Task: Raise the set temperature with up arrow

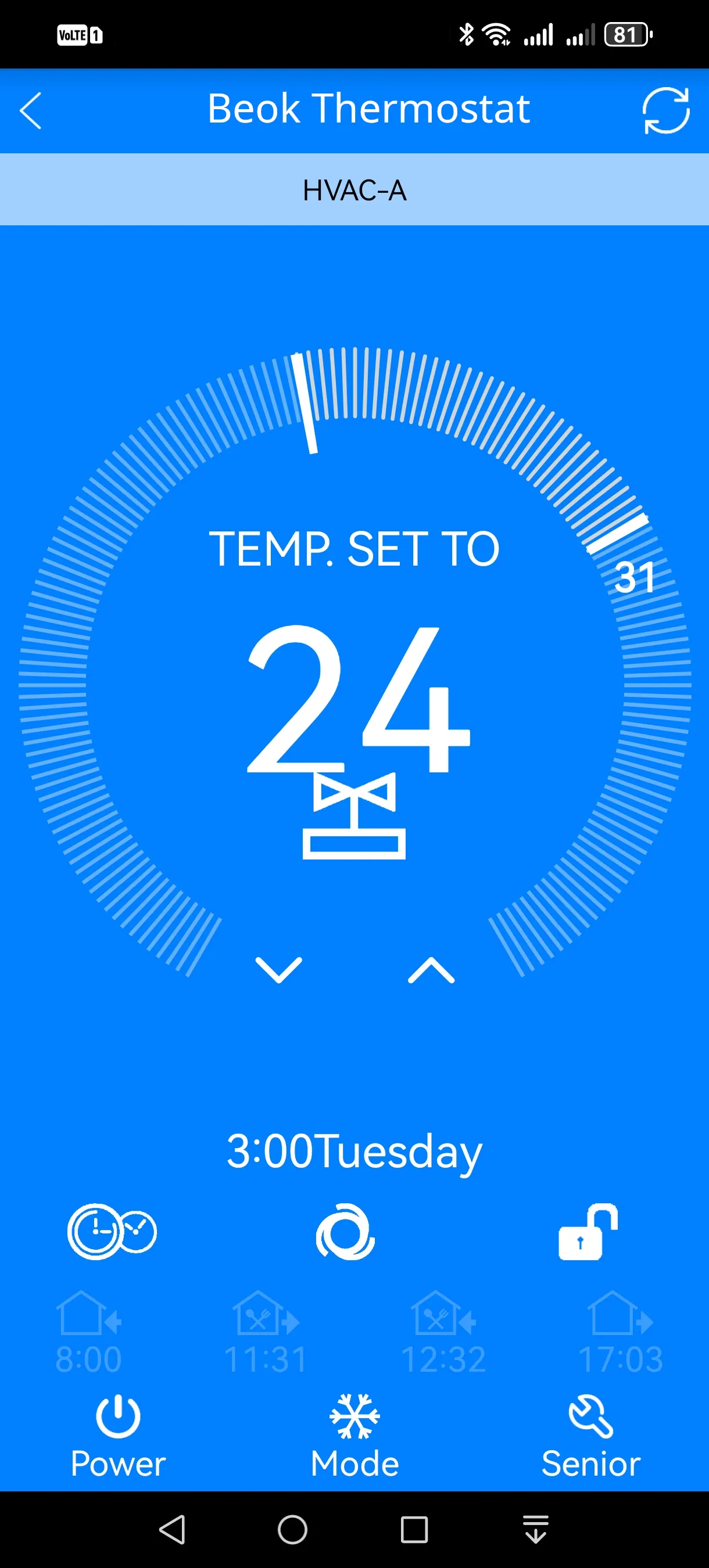Action: point(431,969)
